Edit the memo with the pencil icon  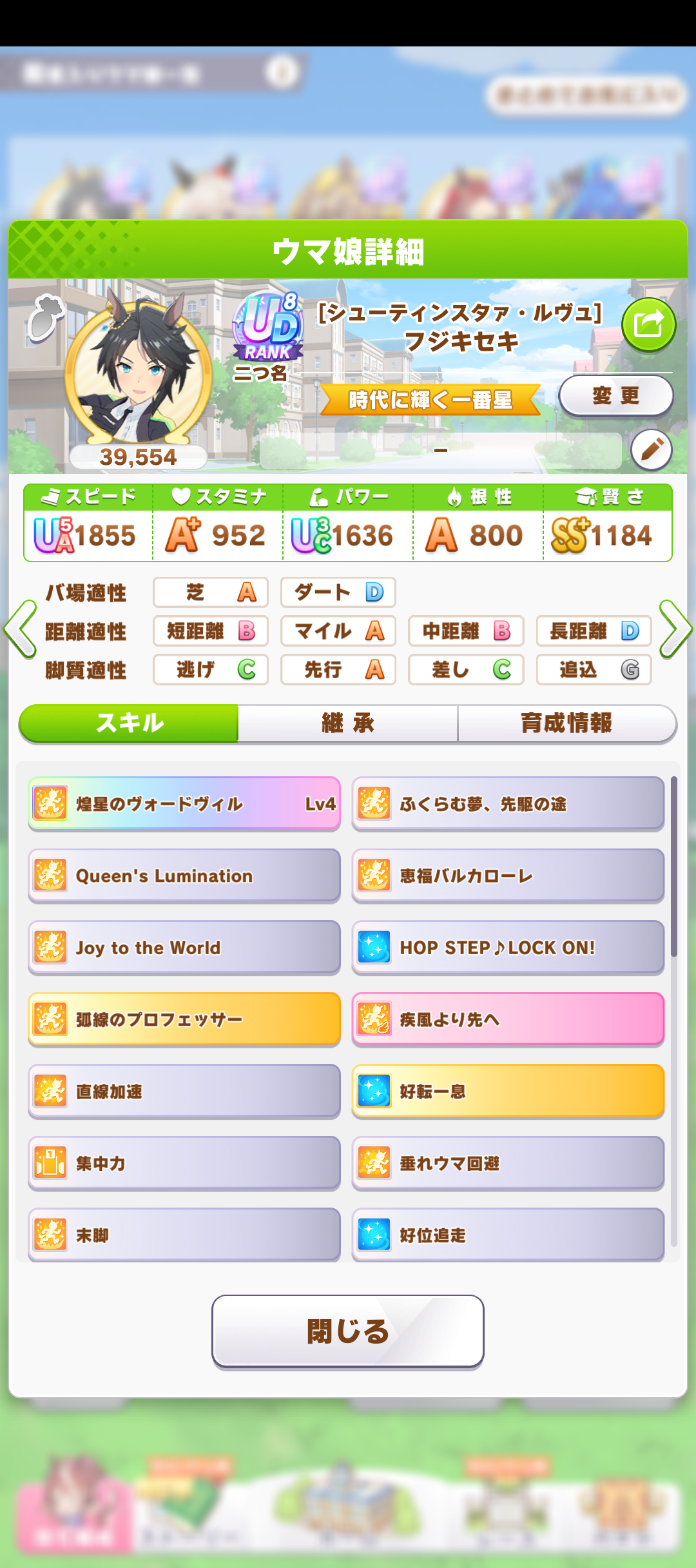pos(651,449)
